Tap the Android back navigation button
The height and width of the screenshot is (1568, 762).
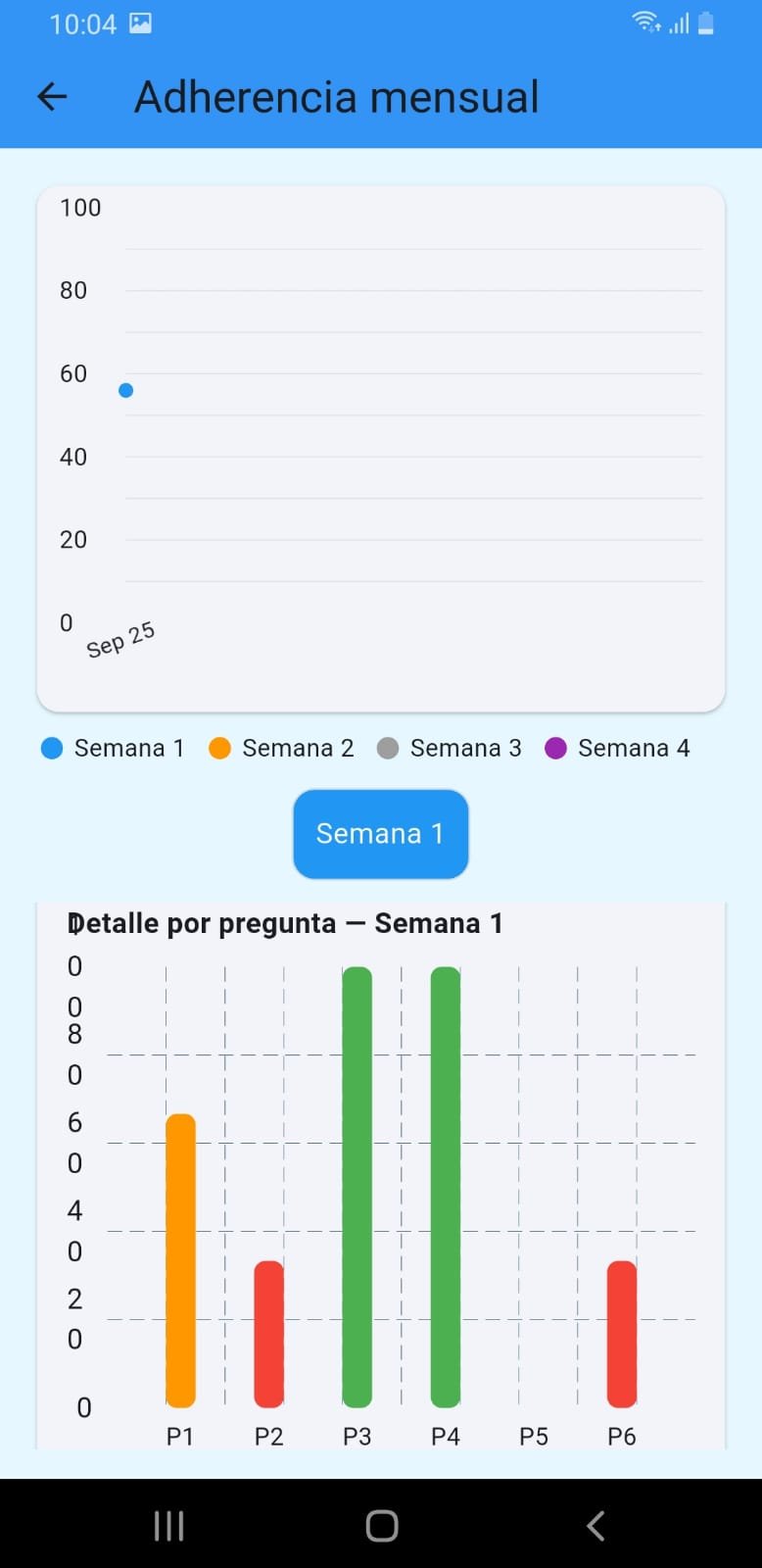click(595, 1525)
